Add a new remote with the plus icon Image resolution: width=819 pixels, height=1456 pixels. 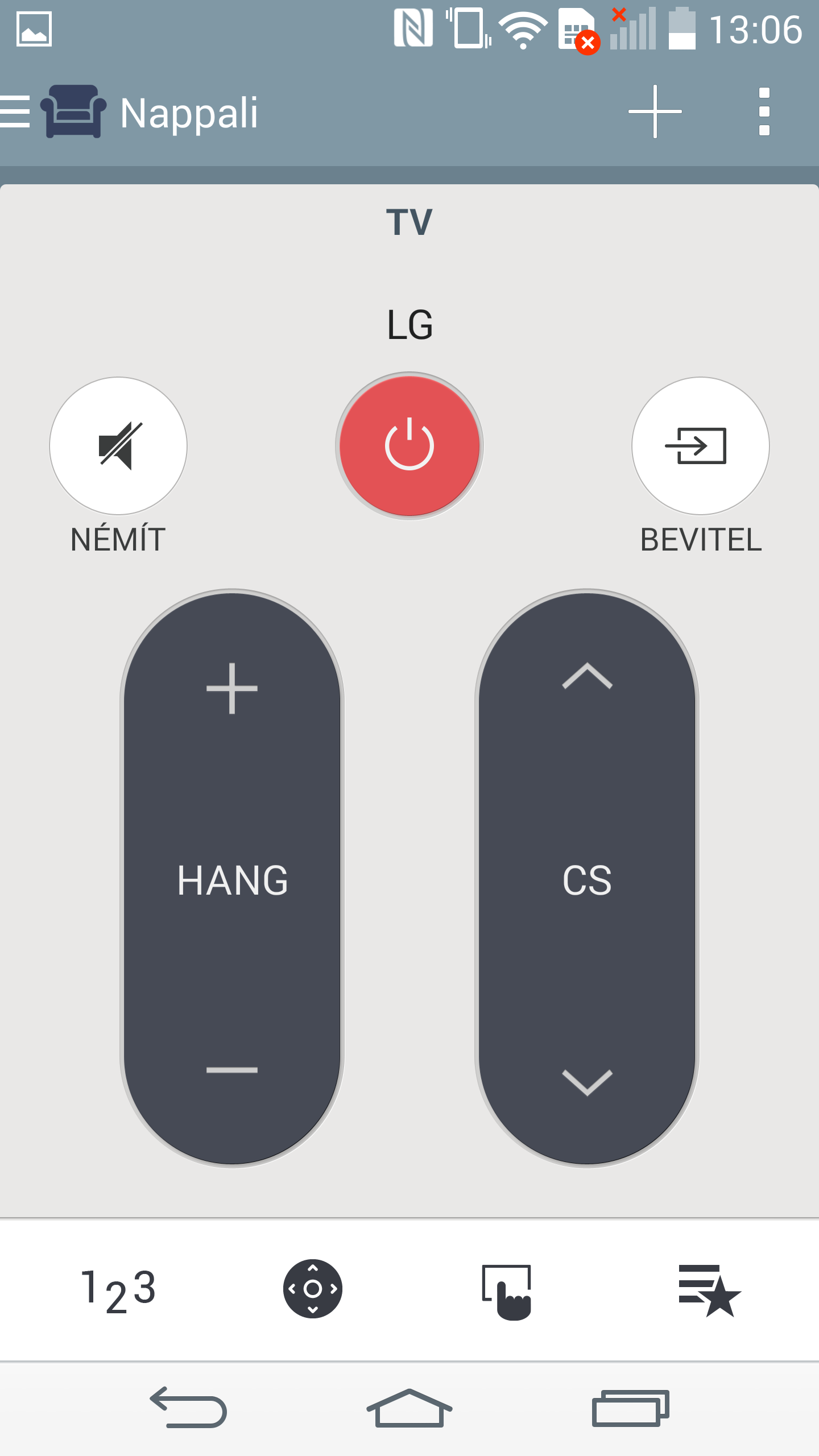click(655, 112)
